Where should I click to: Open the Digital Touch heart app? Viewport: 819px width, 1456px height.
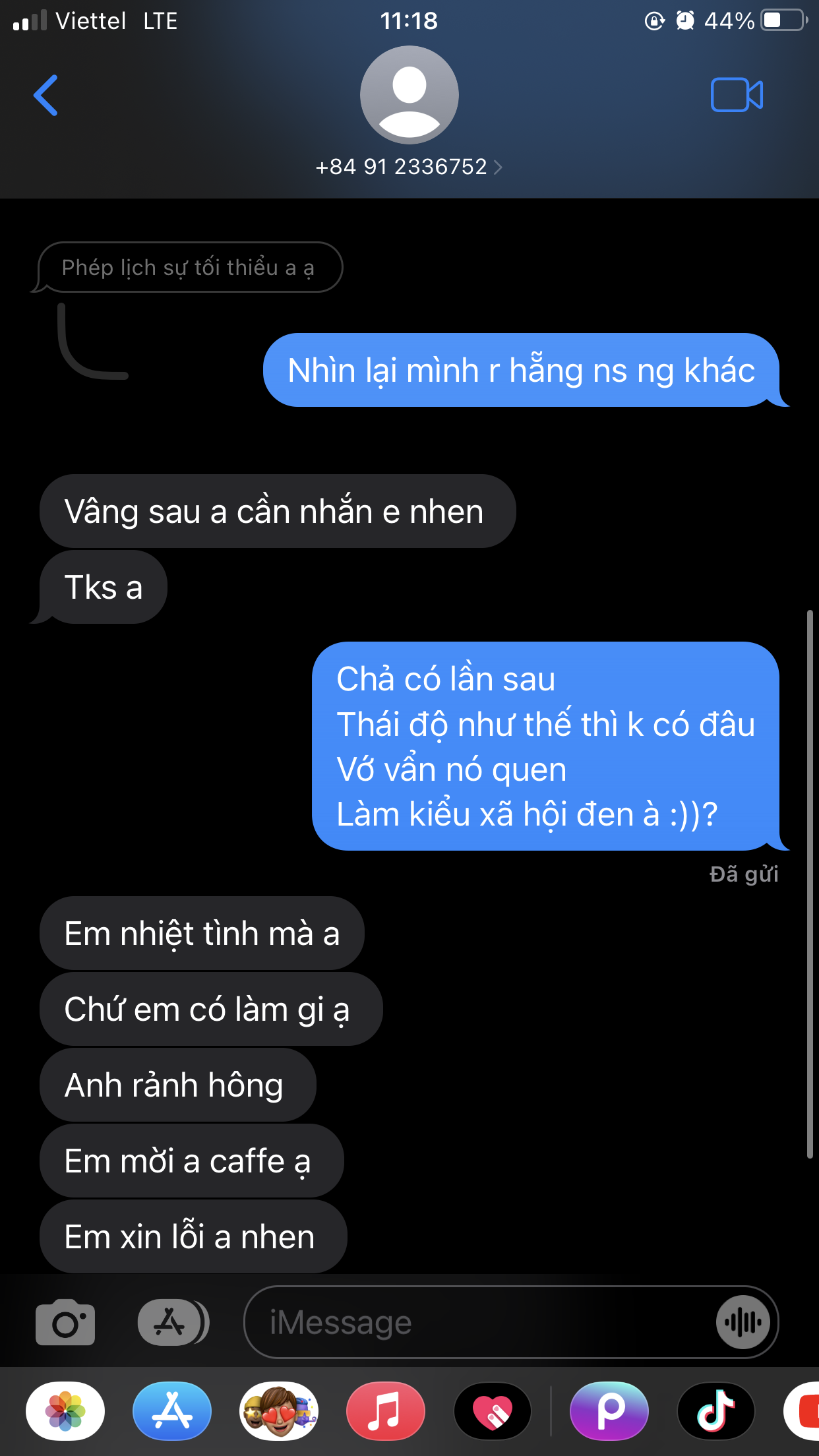493,1411
